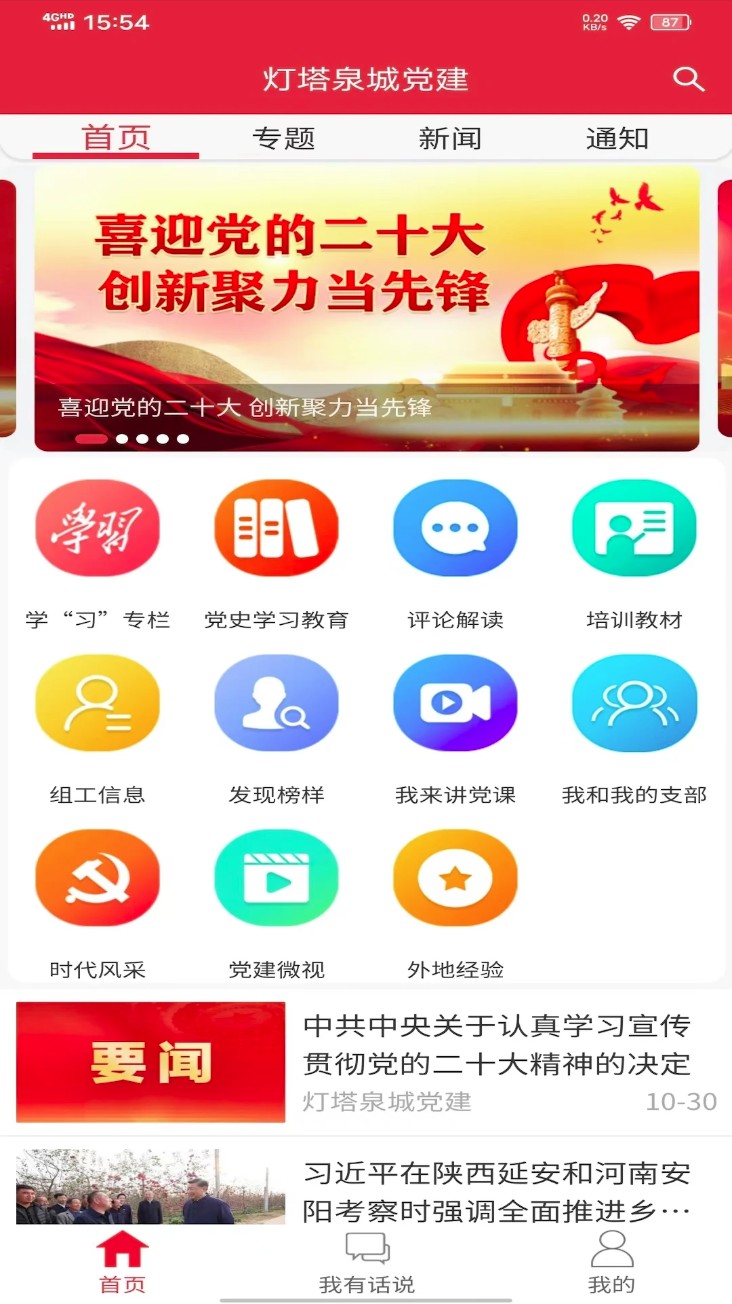Switch to the 我的 tab
This screenshot has height=1304, width=732.
pyautogui.click(x=611, y=1264)
